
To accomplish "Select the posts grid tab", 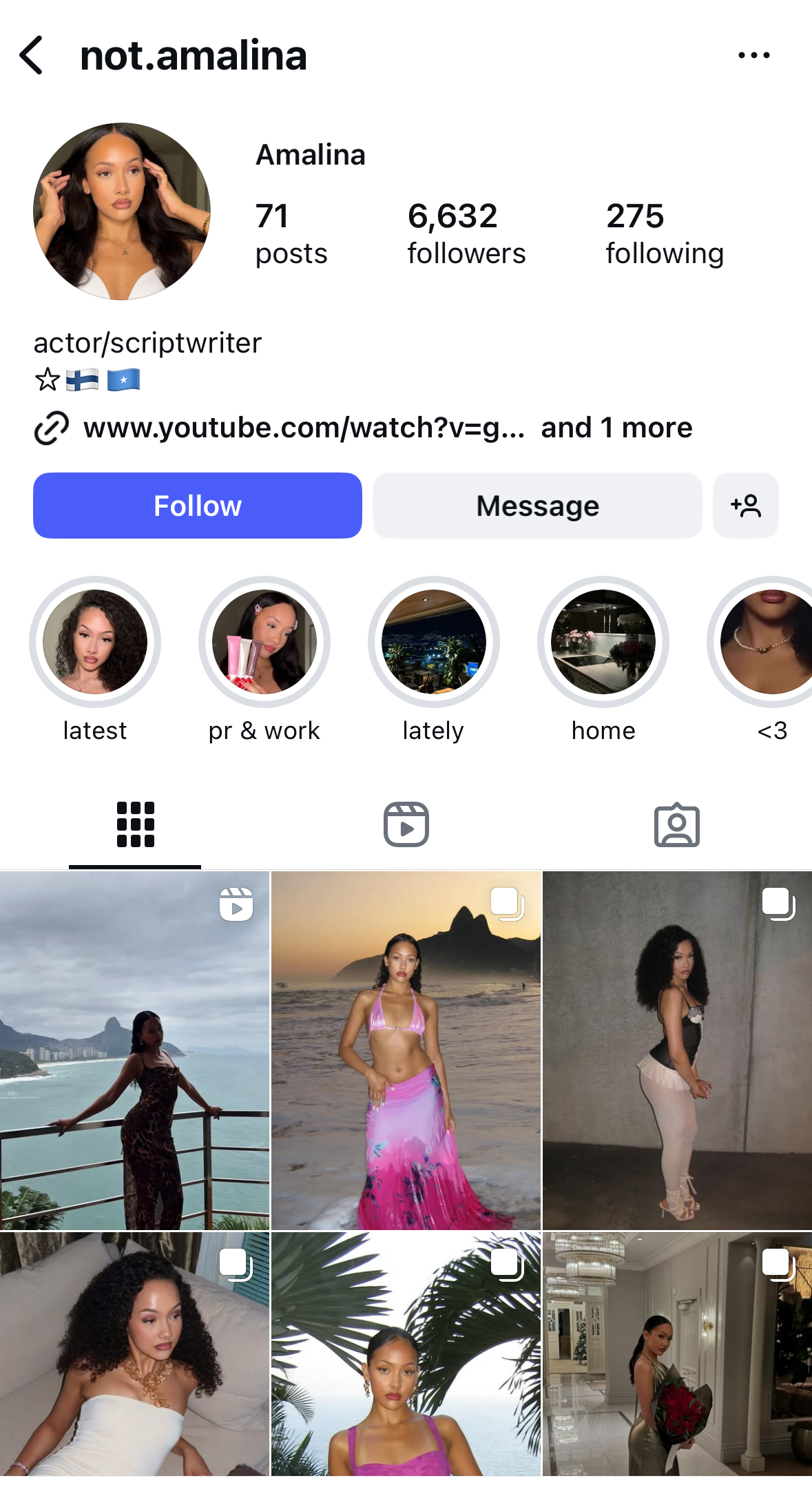I will 135,824.
